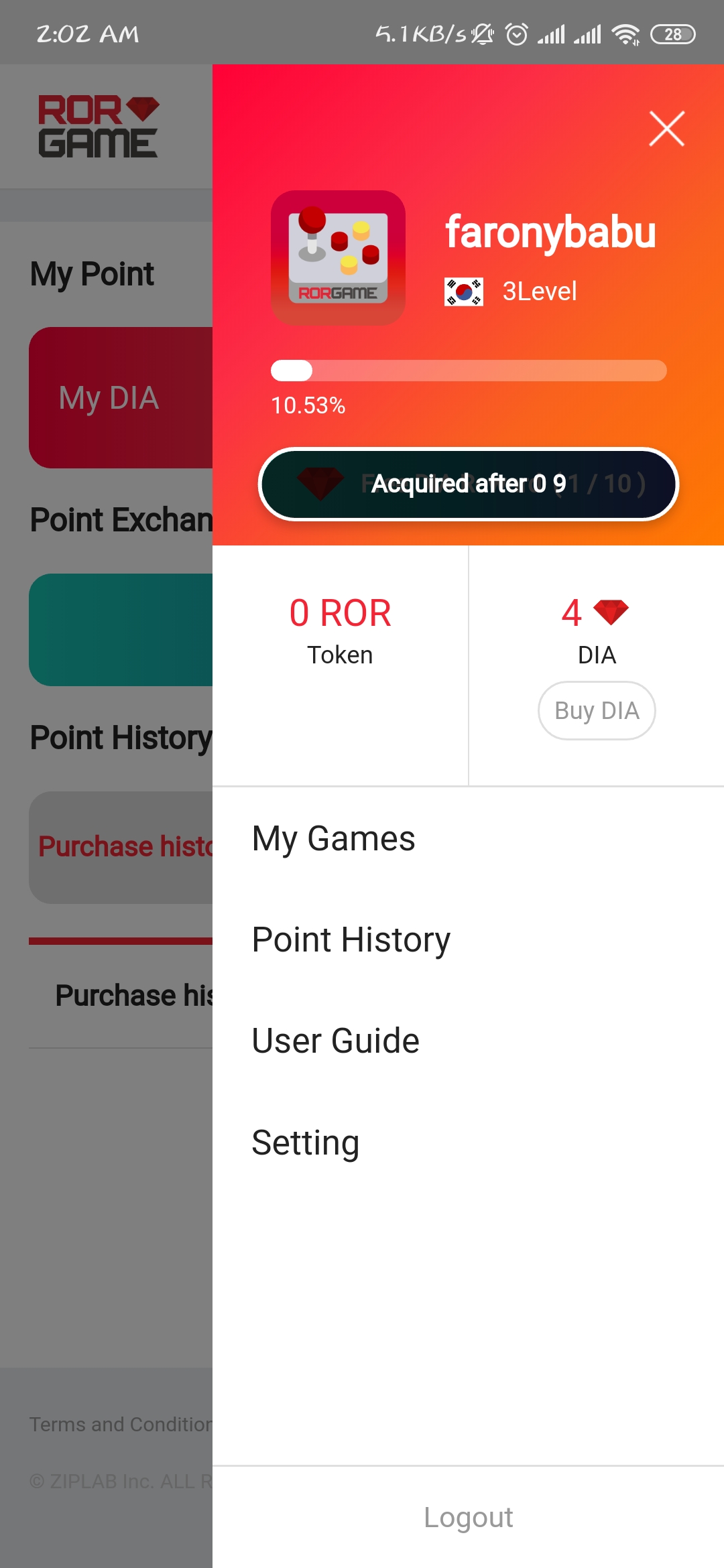This screenshot has width=724, height=1568.
Task: Tap the Acquired after DIA reward button
Action: (x=468, y=484)
